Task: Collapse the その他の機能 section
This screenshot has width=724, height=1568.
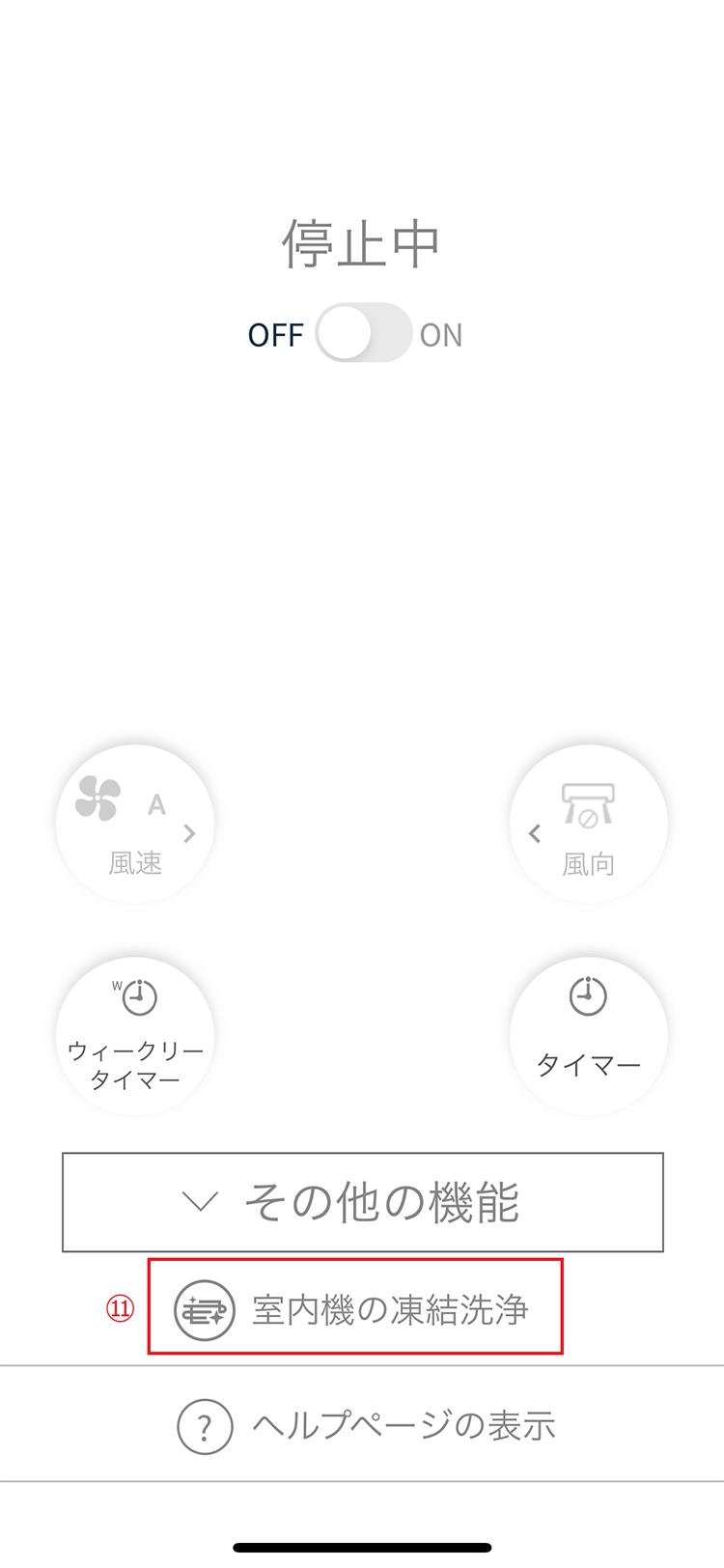Action: pos(363,1202)
